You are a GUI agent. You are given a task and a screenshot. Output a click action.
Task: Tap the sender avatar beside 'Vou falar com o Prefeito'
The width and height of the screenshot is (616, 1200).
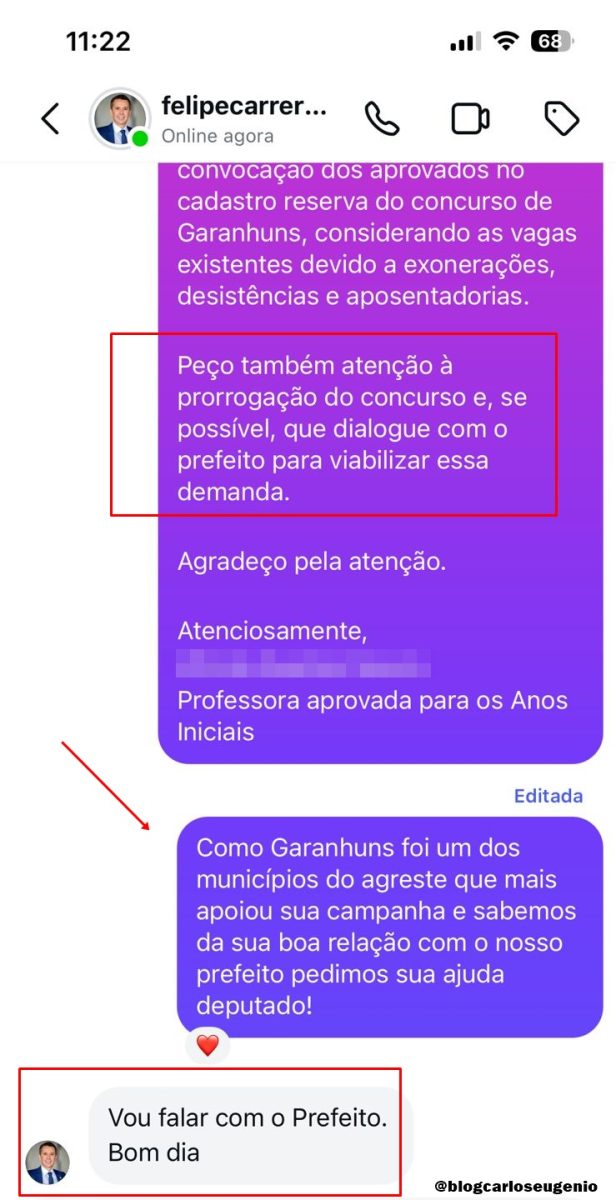click(47, 1162)
